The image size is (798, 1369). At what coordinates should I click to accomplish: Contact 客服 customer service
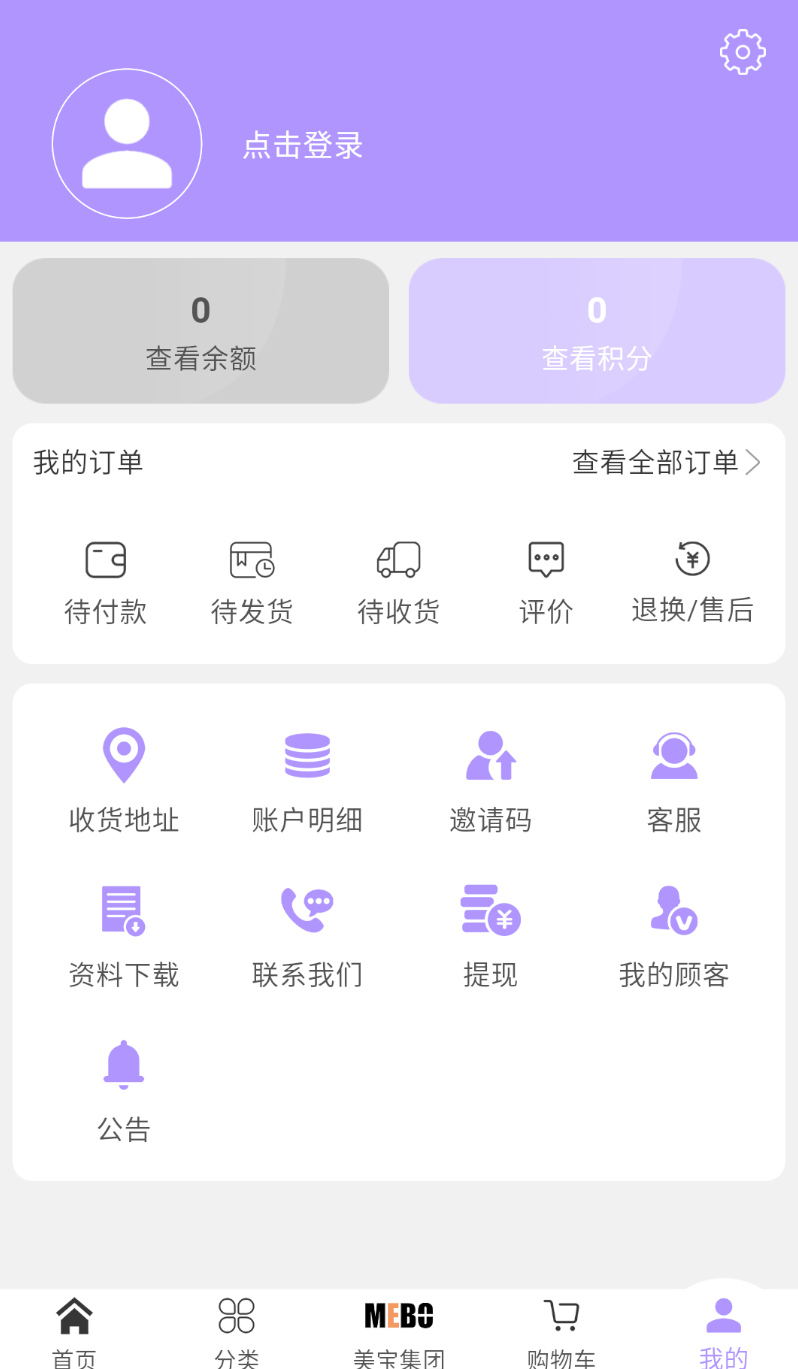click(674, 781)
